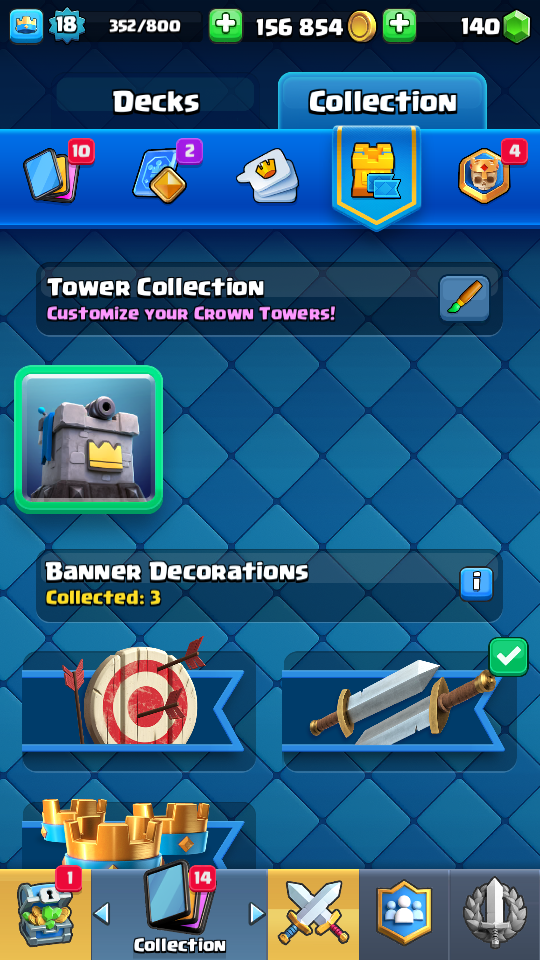Add more gold with the plus button
The width and height of the screenshot is (540, 960).
tap(225, 26)
